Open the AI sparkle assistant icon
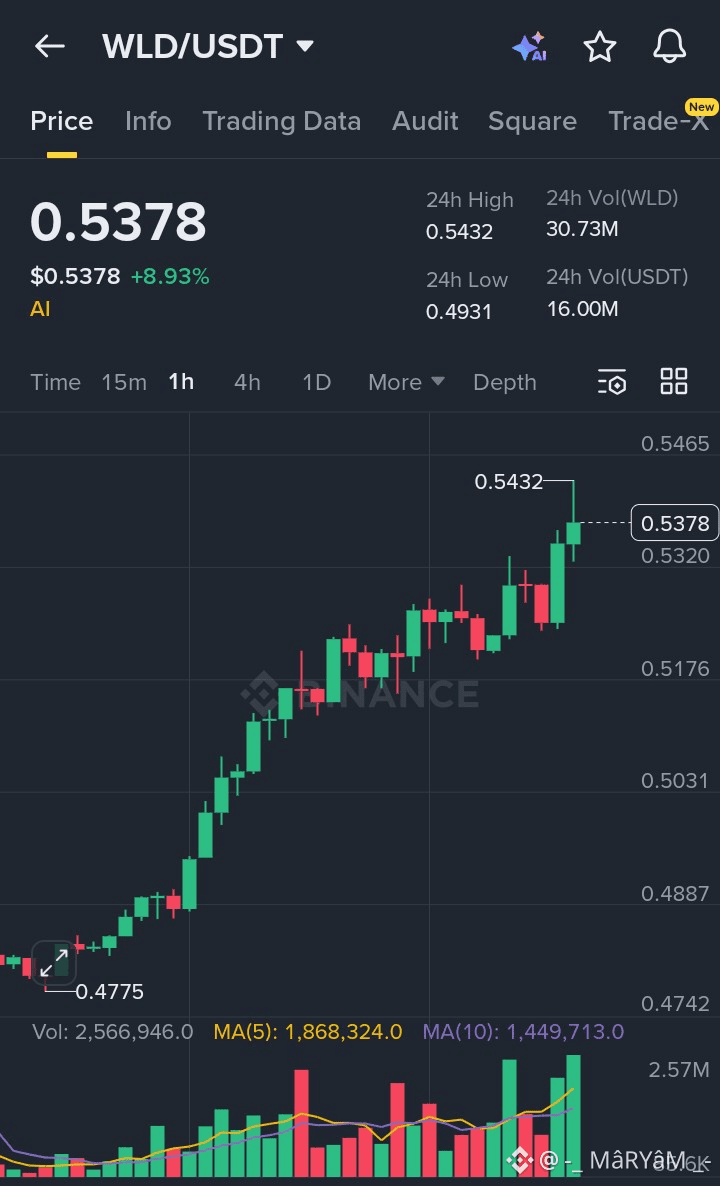Viewport: 720px width, 1186px height. 529,46
